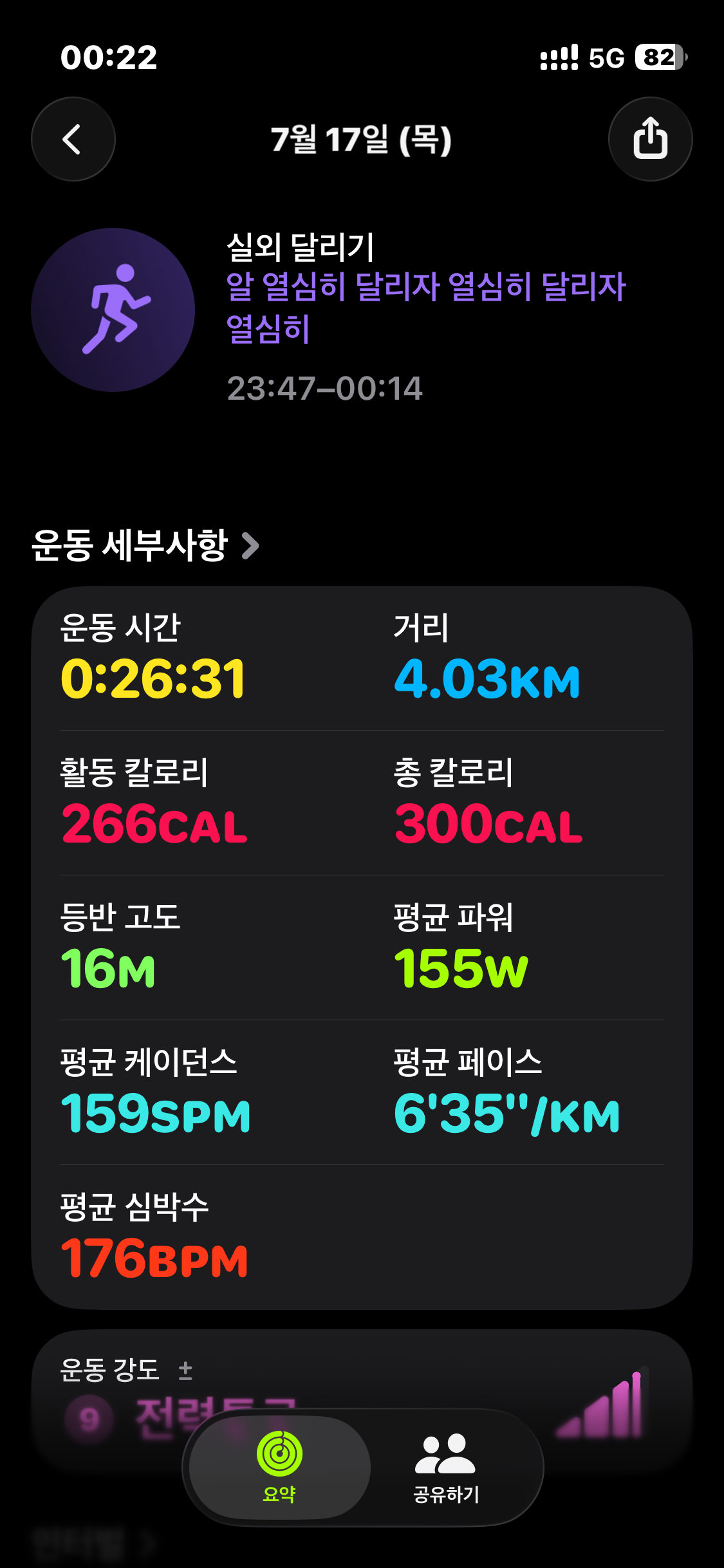Switch to the 공유하기 tab
The image size is (724, 1568).
point(446,1466)
